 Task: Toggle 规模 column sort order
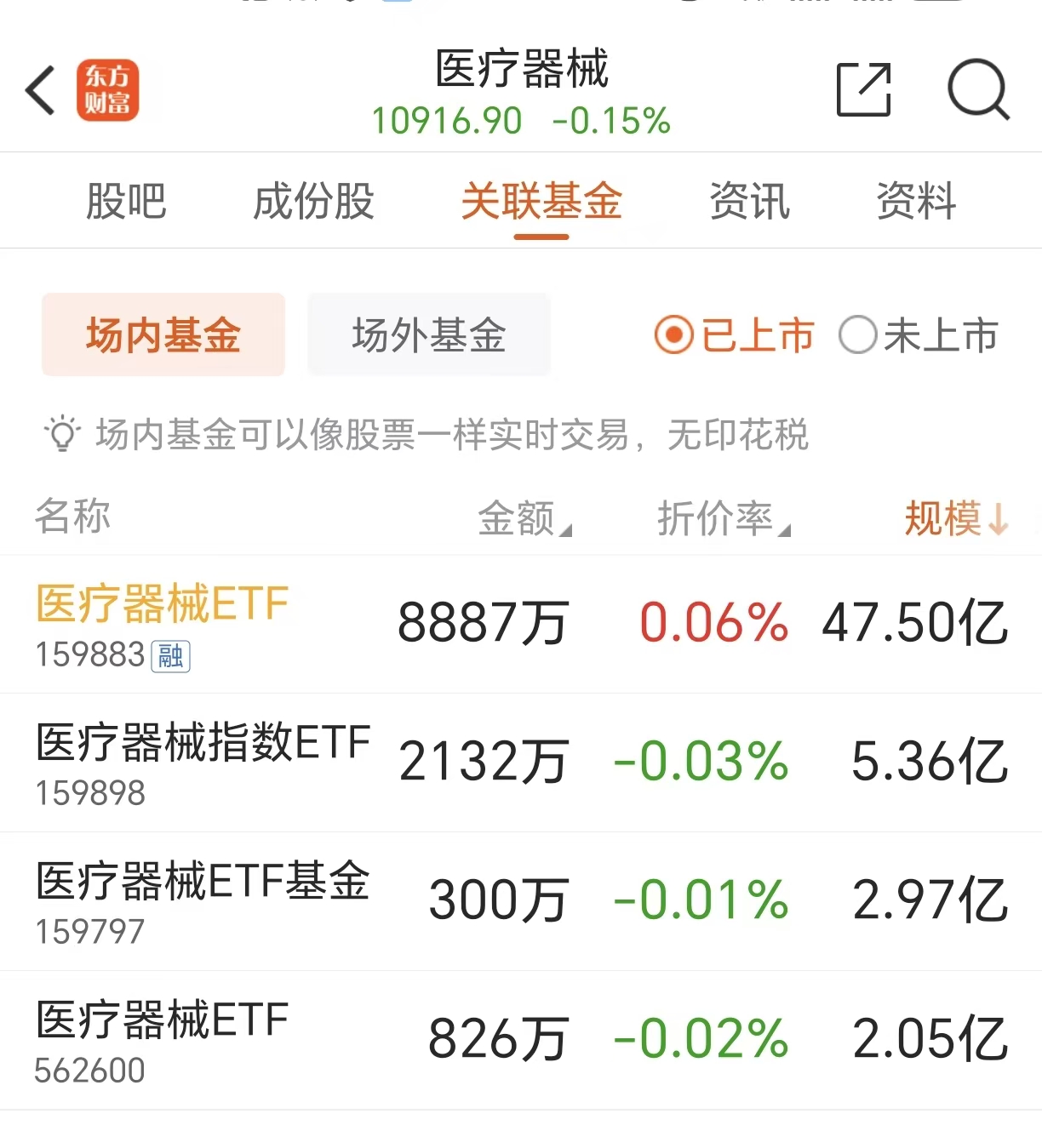tap(955, 517)
